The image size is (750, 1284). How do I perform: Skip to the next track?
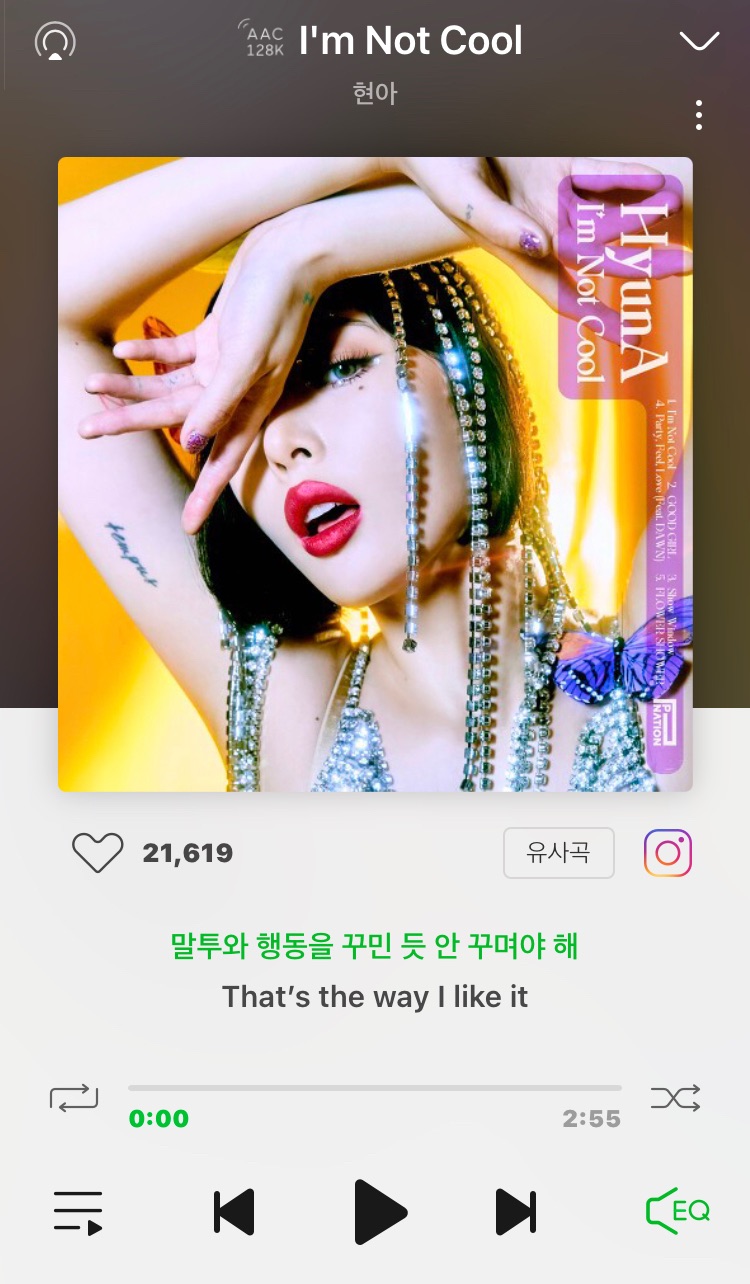[516, 1212]
